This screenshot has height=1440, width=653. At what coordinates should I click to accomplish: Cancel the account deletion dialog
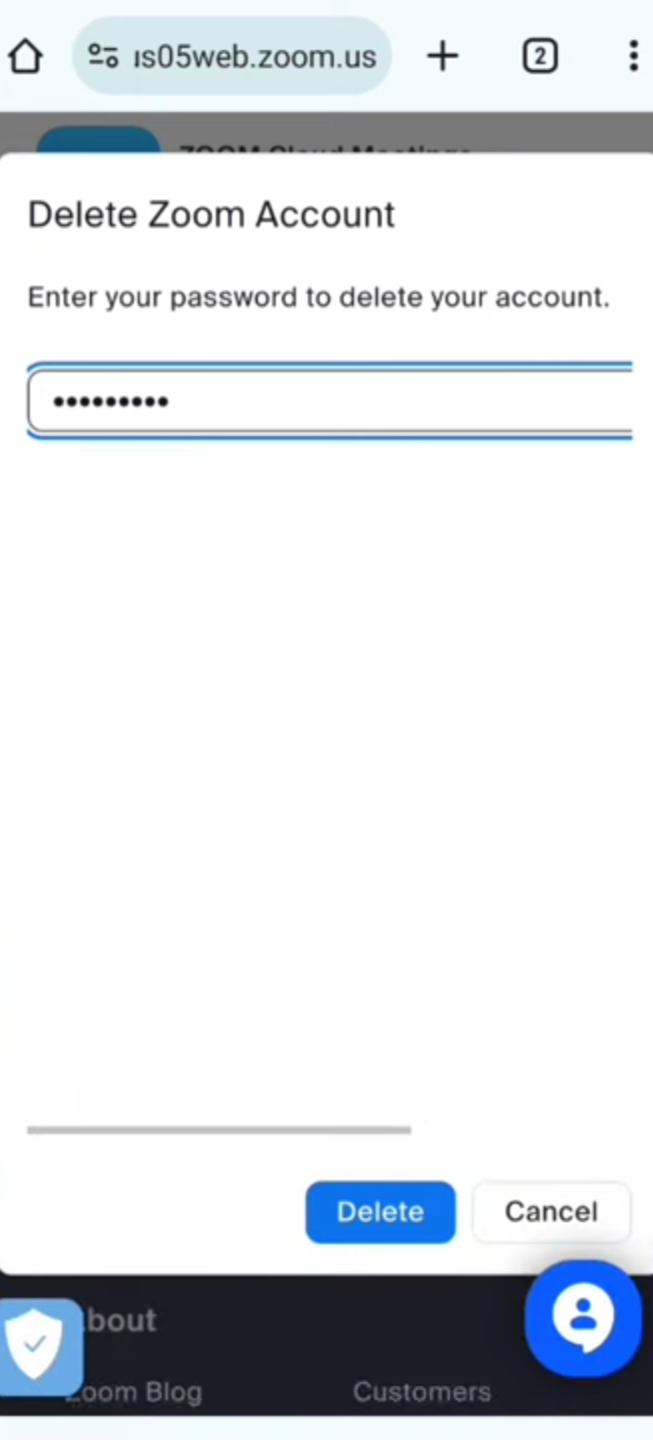click(x=551, y=1212)
